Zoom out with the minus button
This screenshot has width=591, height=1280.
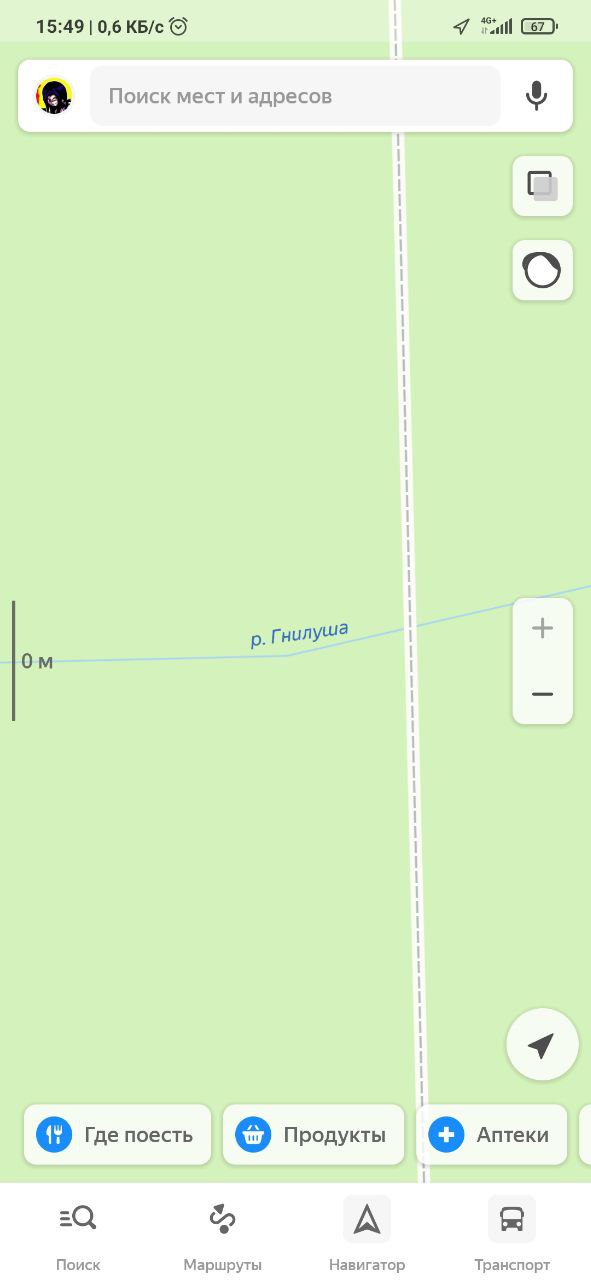point(543,693)
